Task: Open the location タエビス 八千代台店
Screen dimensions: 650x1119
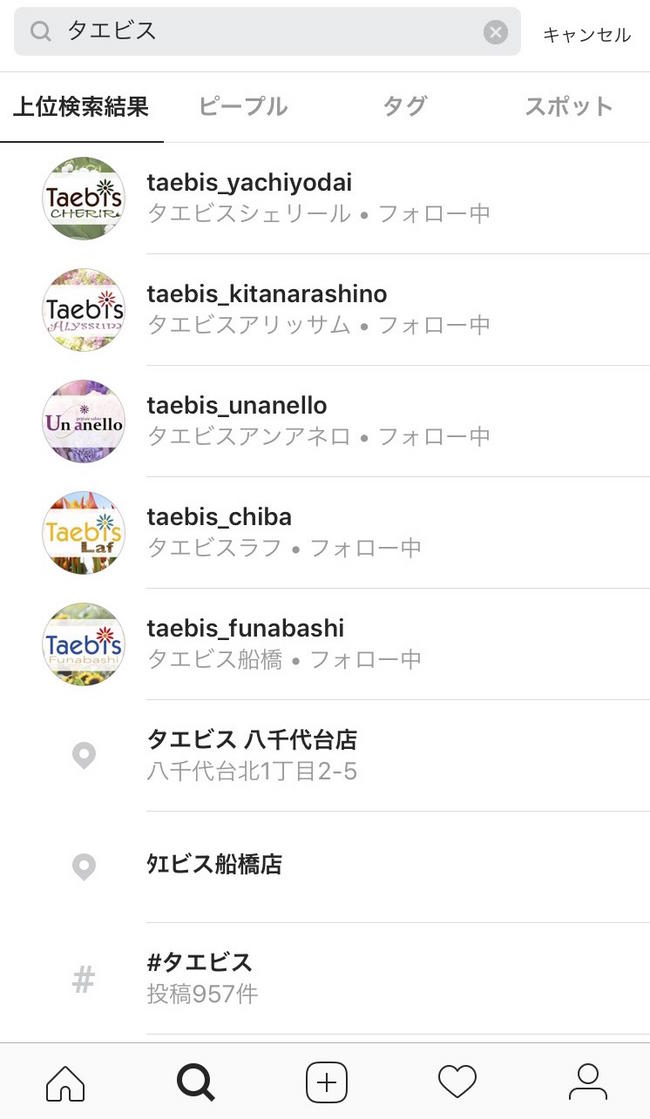Action: click(x=325, y=754)
